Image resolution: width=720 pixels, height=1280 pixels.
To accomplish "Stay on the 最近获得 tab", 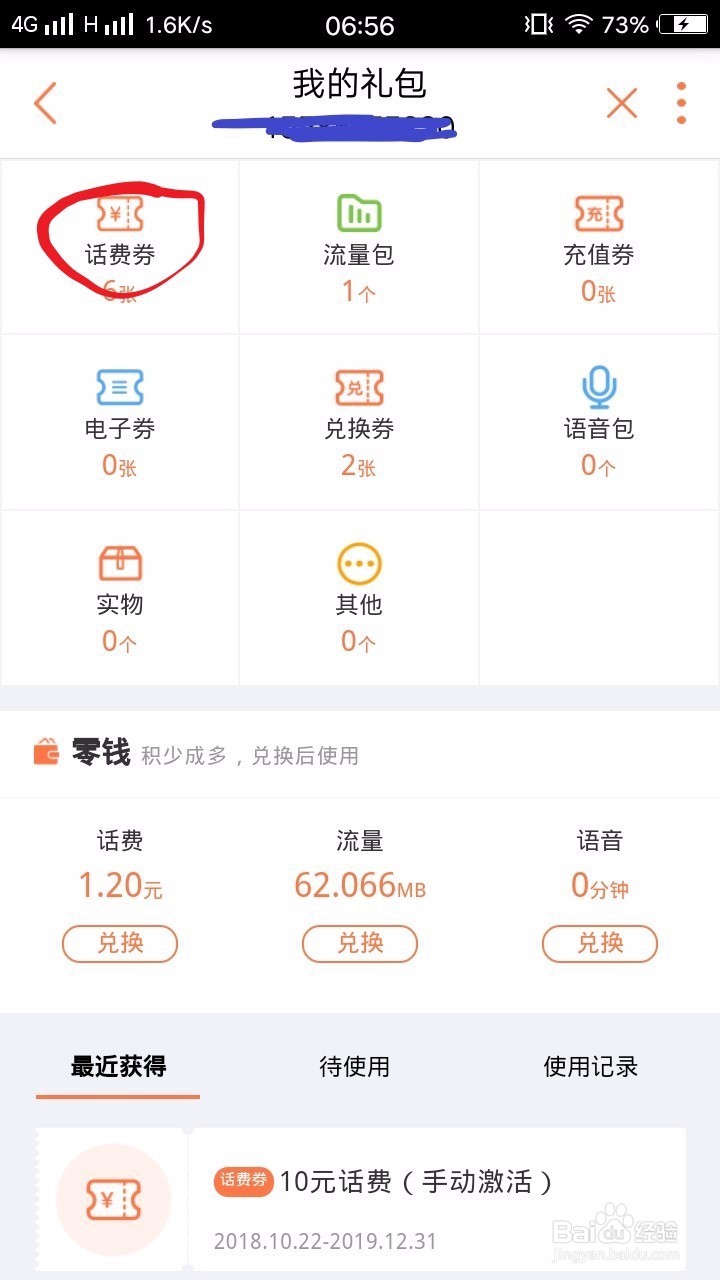I will [118, 1068].
